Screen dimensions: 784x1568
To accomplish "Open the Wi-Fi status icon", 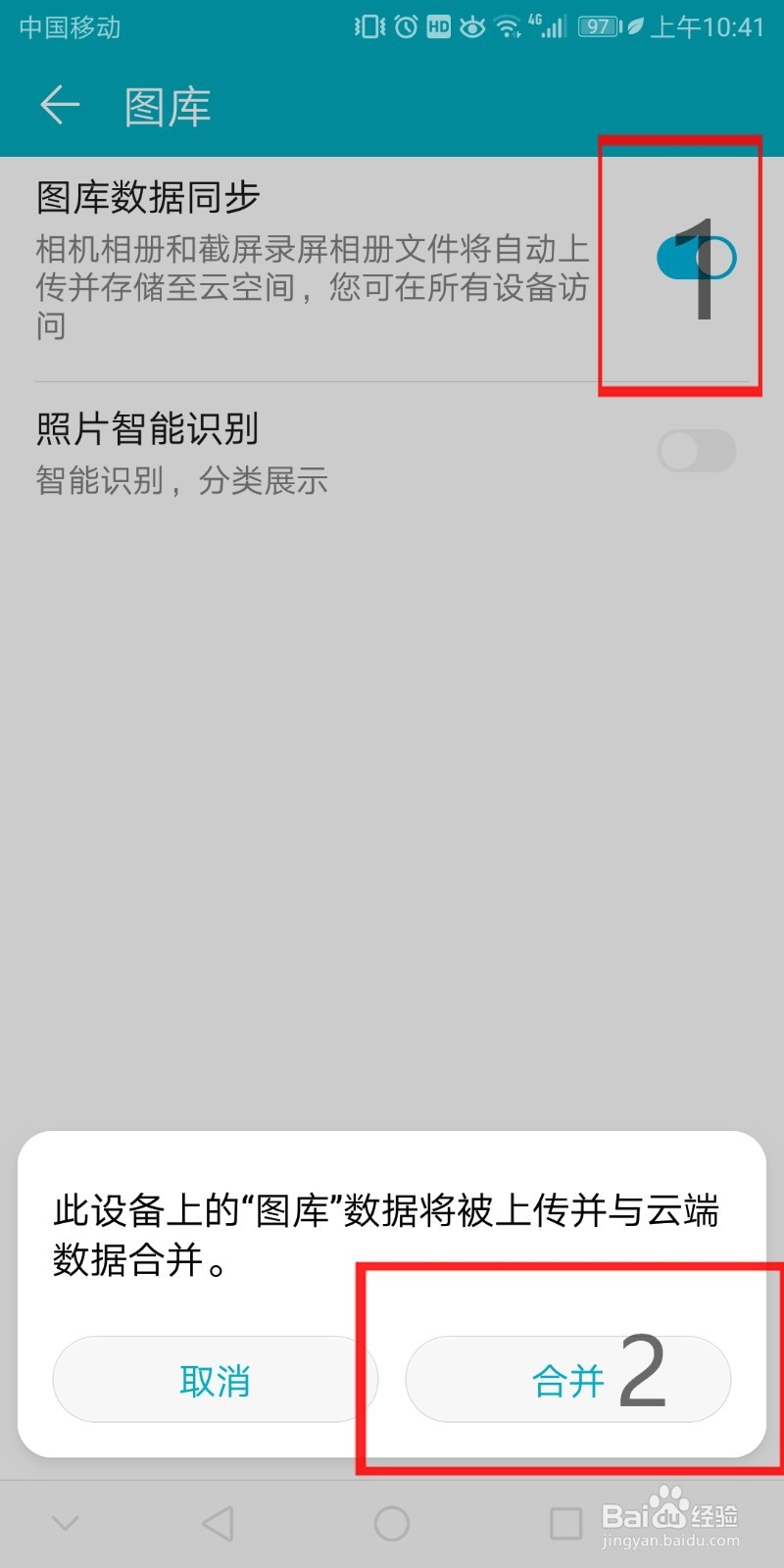I will 507,26.
